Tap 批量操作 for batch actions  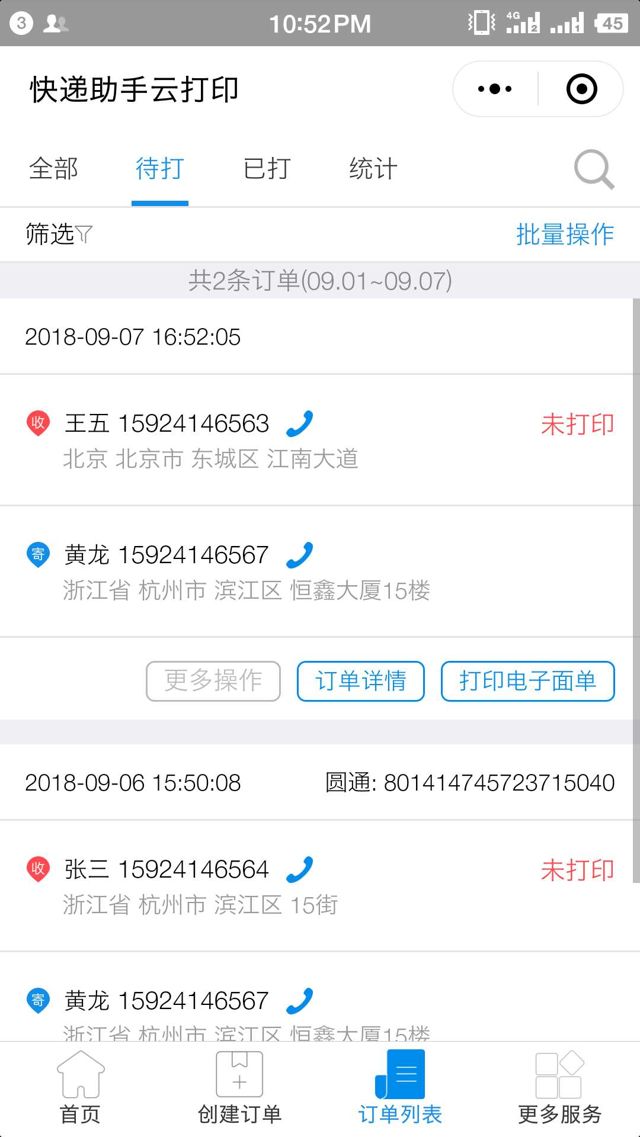(565, 235)
